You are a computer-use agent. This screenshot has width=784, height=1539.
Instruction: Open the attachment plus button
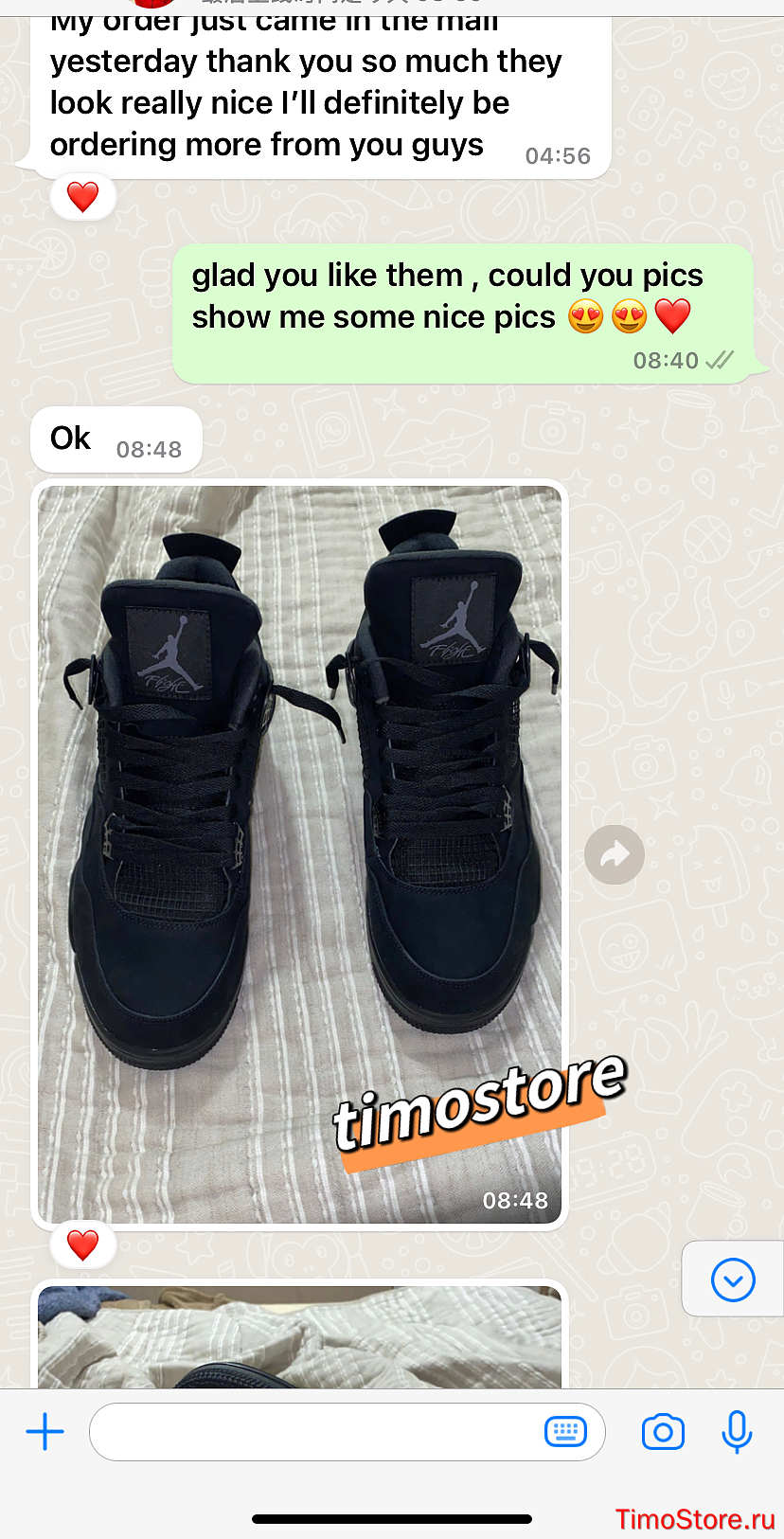point(45,1431)
